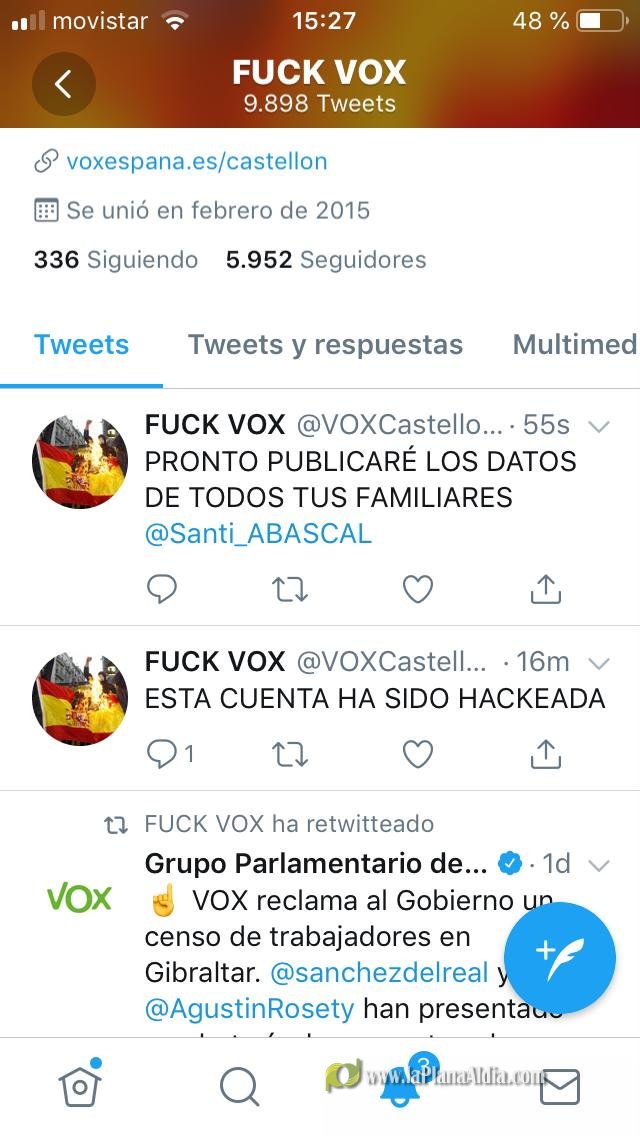Retweet the PRONTO PUBLICARÉ tweet
The image size is (640, 1136).
[x=290, y=589]
